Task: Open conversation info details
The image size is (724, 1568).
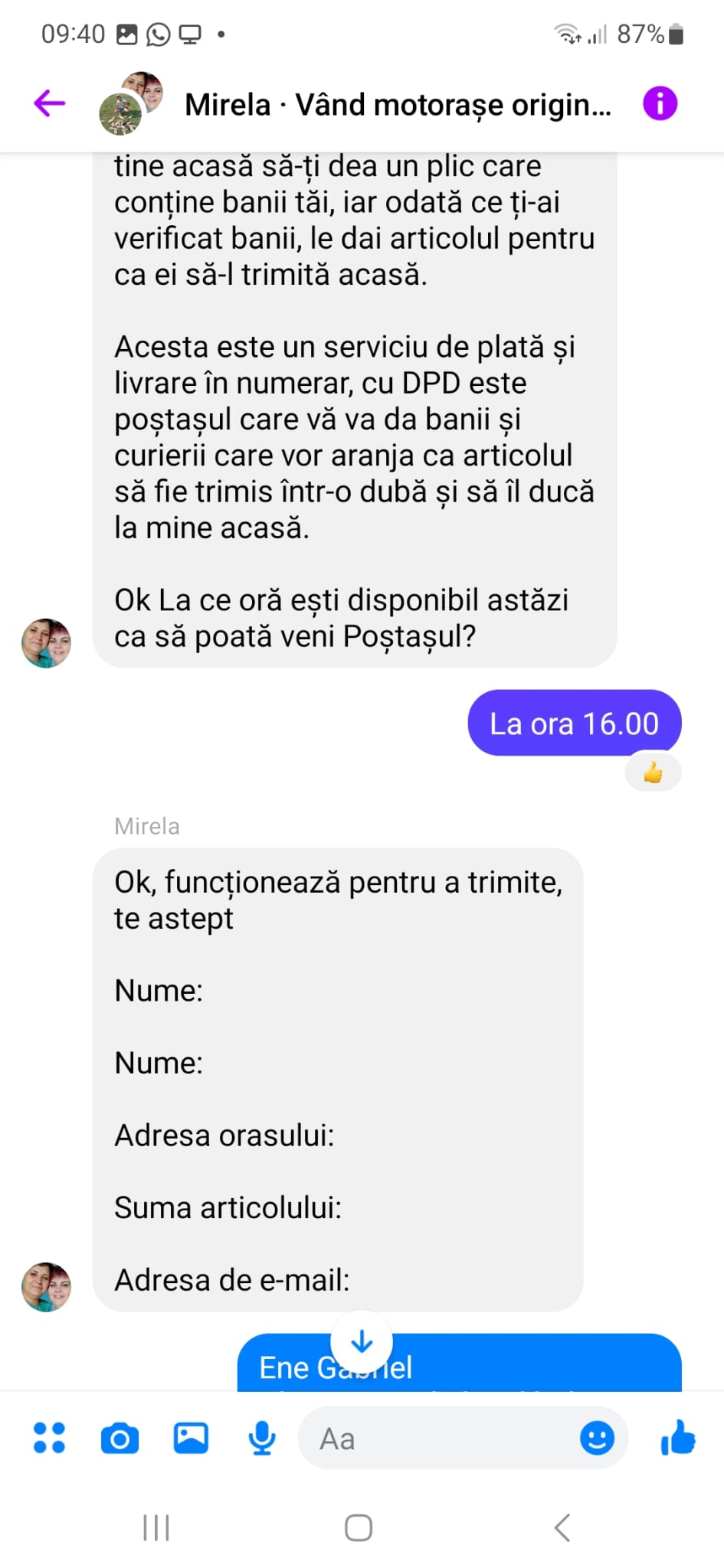Action: [x=660, y=103]
